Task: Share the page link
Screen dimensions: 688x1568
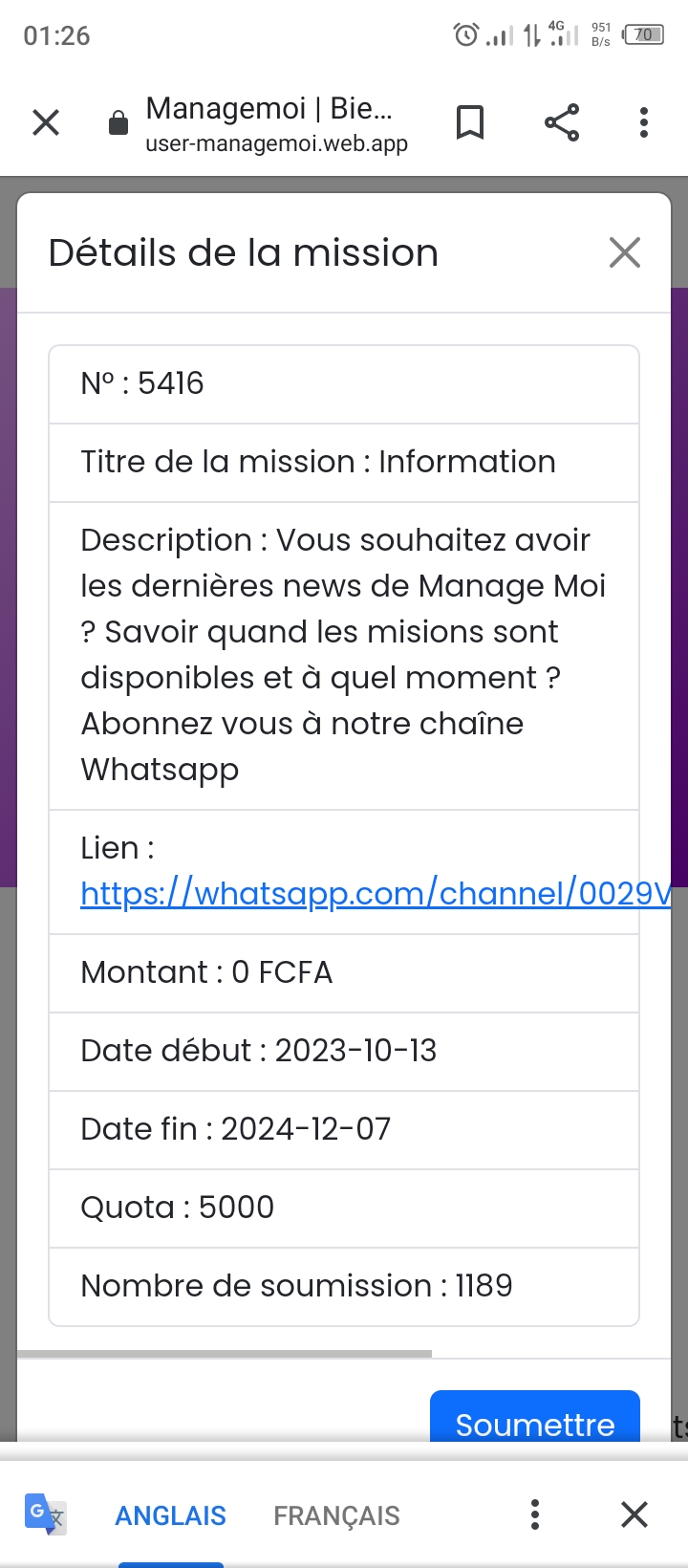Action: pyautogui.click(x=562, y=122)
